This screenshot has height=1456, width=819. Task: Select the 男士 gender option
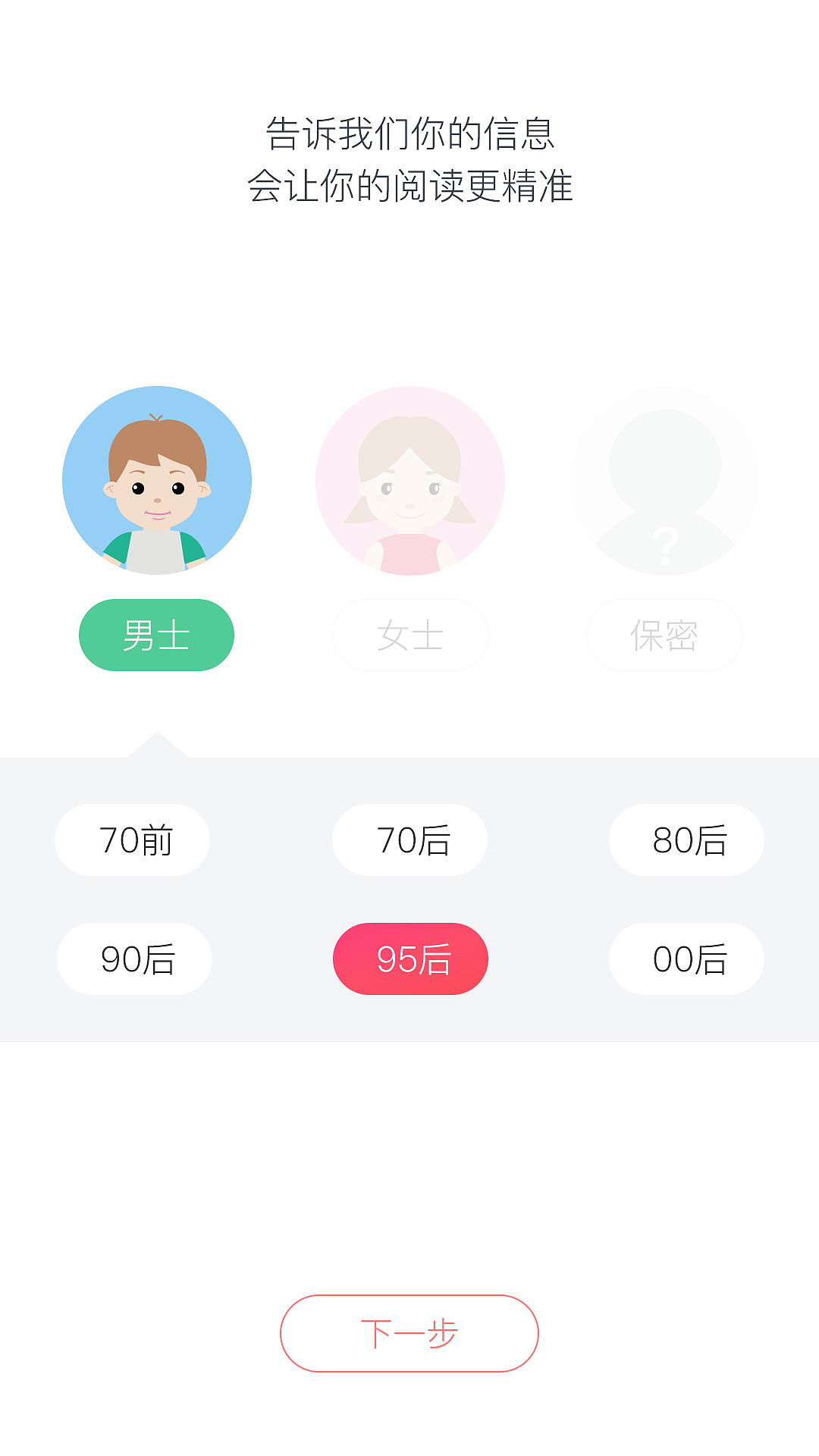click(156, 635)
